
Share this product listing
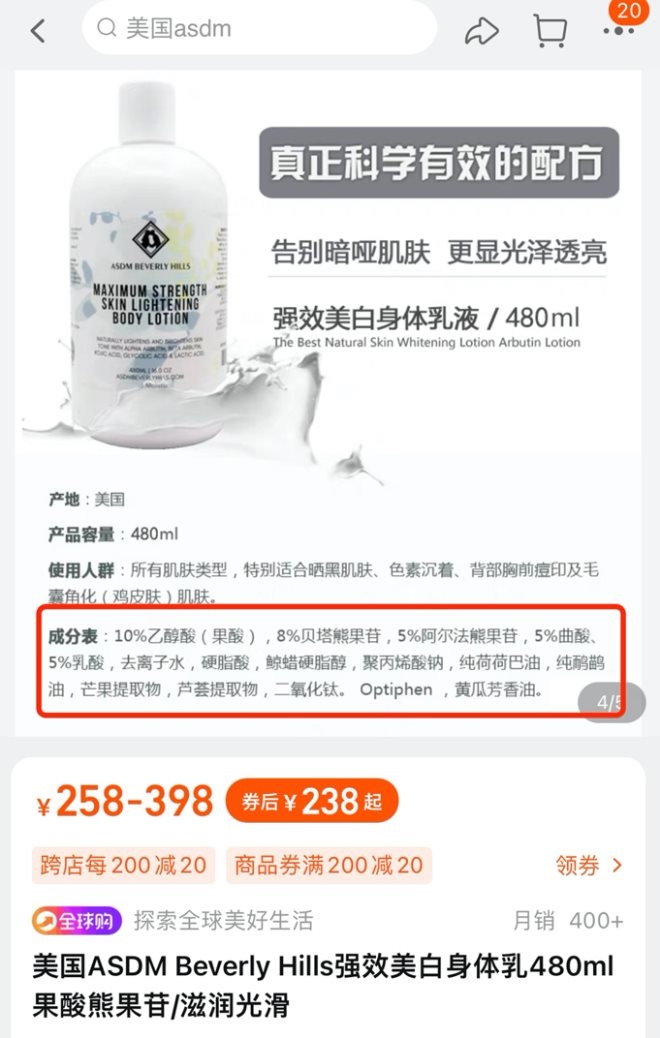coord(481,31)
